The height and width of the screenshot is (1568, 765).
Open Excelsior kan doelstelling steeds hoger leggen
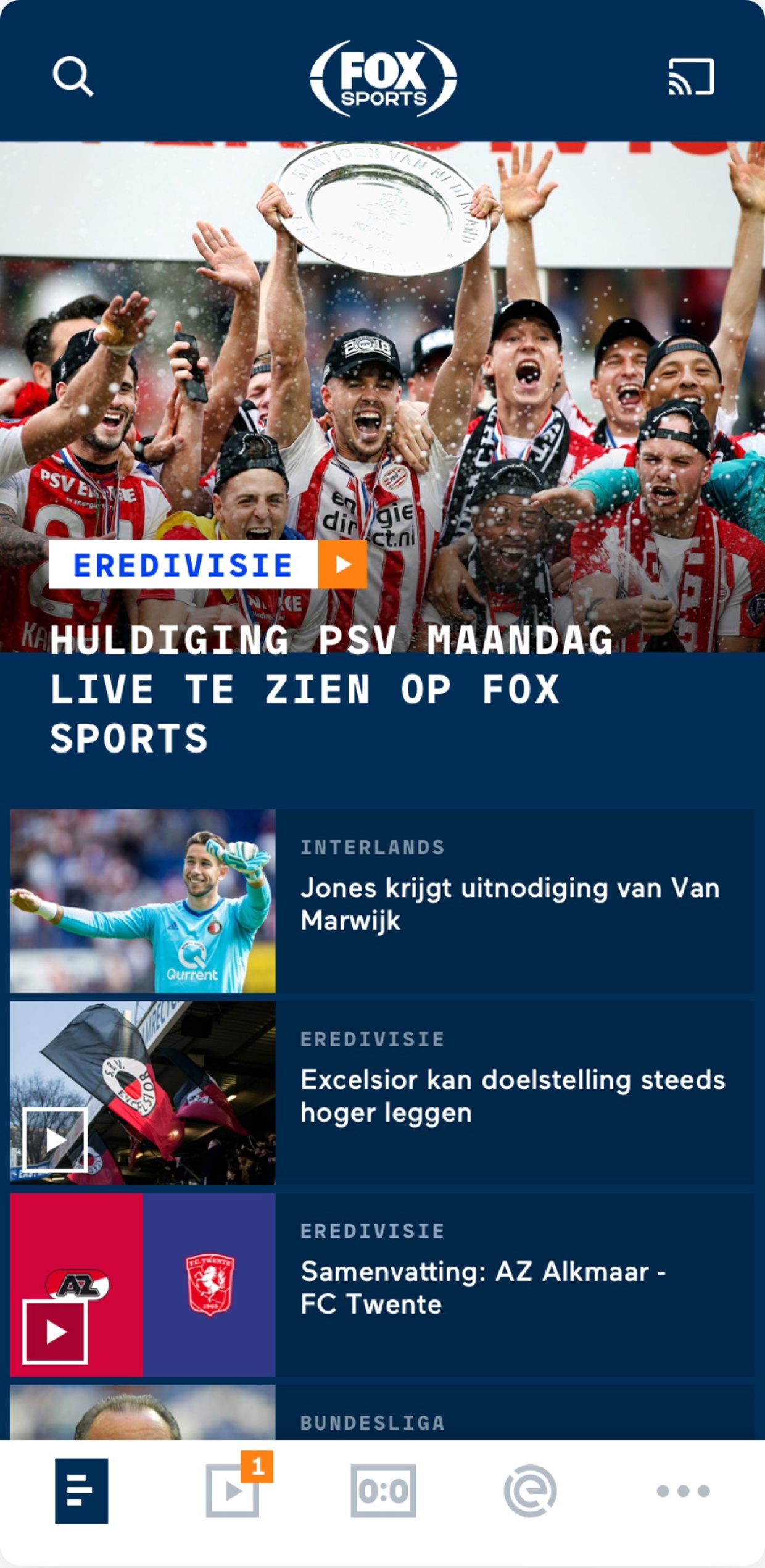[512, 1096]
